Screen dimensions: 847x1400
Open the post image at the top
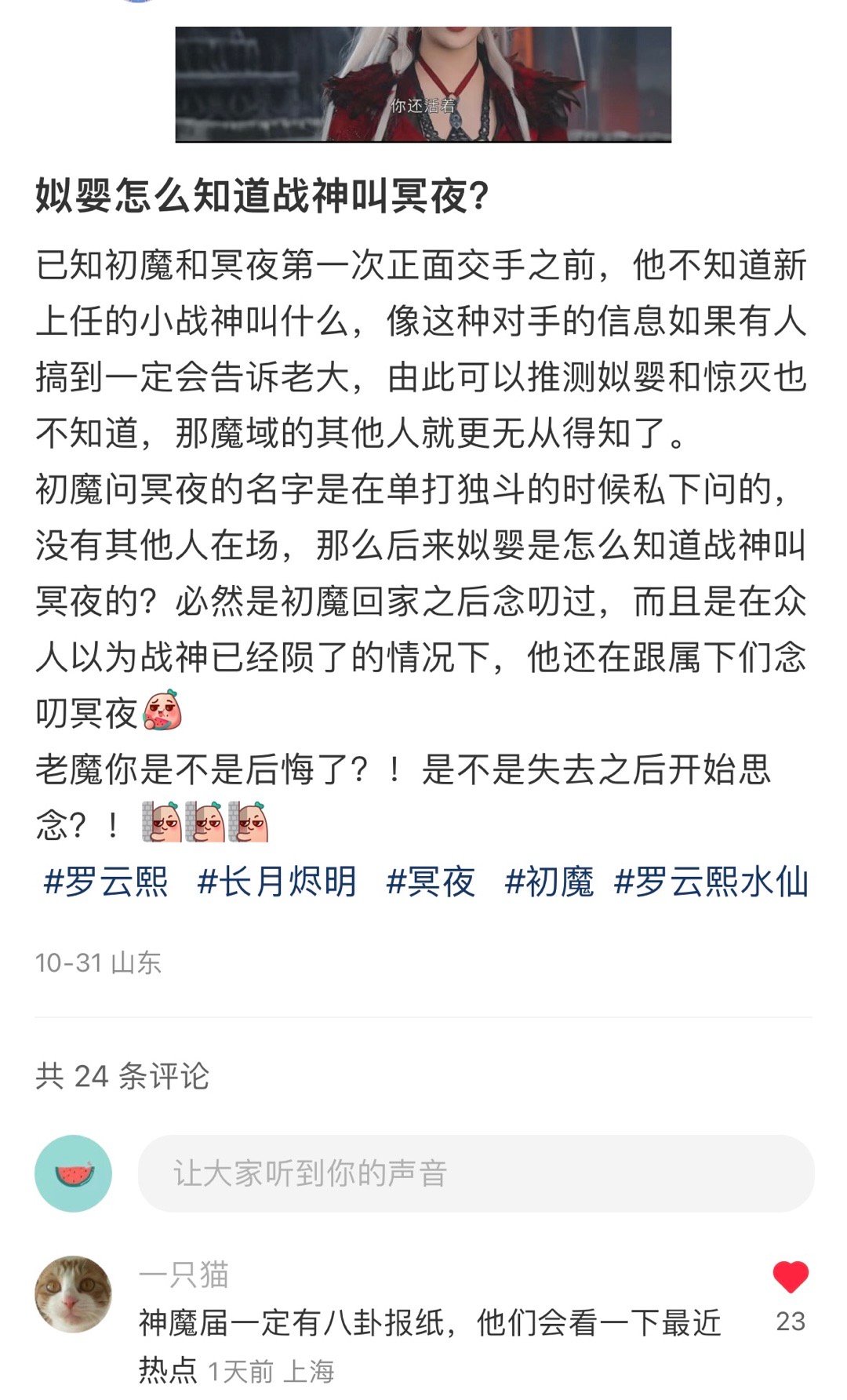[423, 84]
